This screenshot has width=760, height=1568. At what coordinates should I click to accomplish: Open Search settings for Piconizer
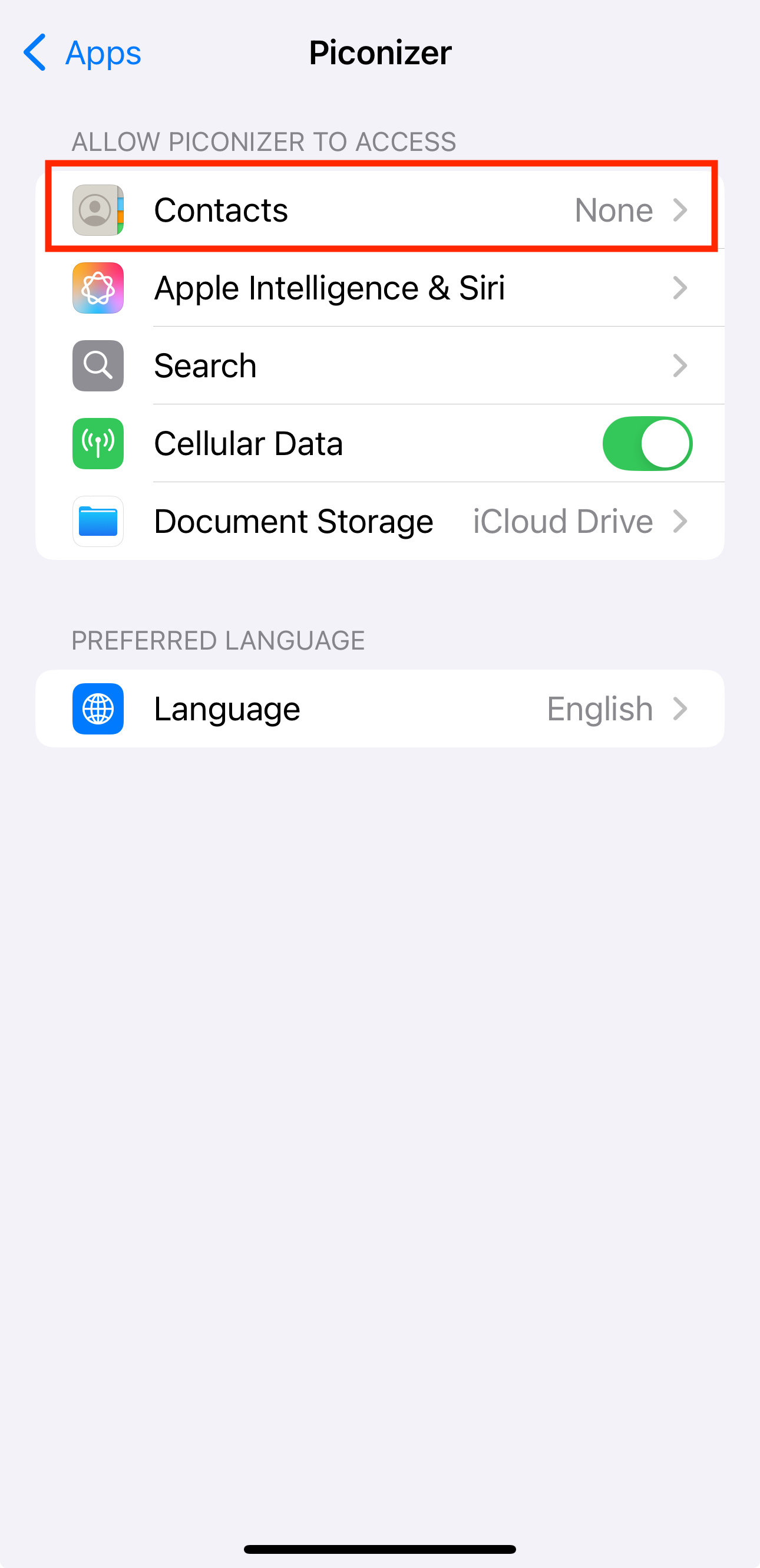click(379, 366)
